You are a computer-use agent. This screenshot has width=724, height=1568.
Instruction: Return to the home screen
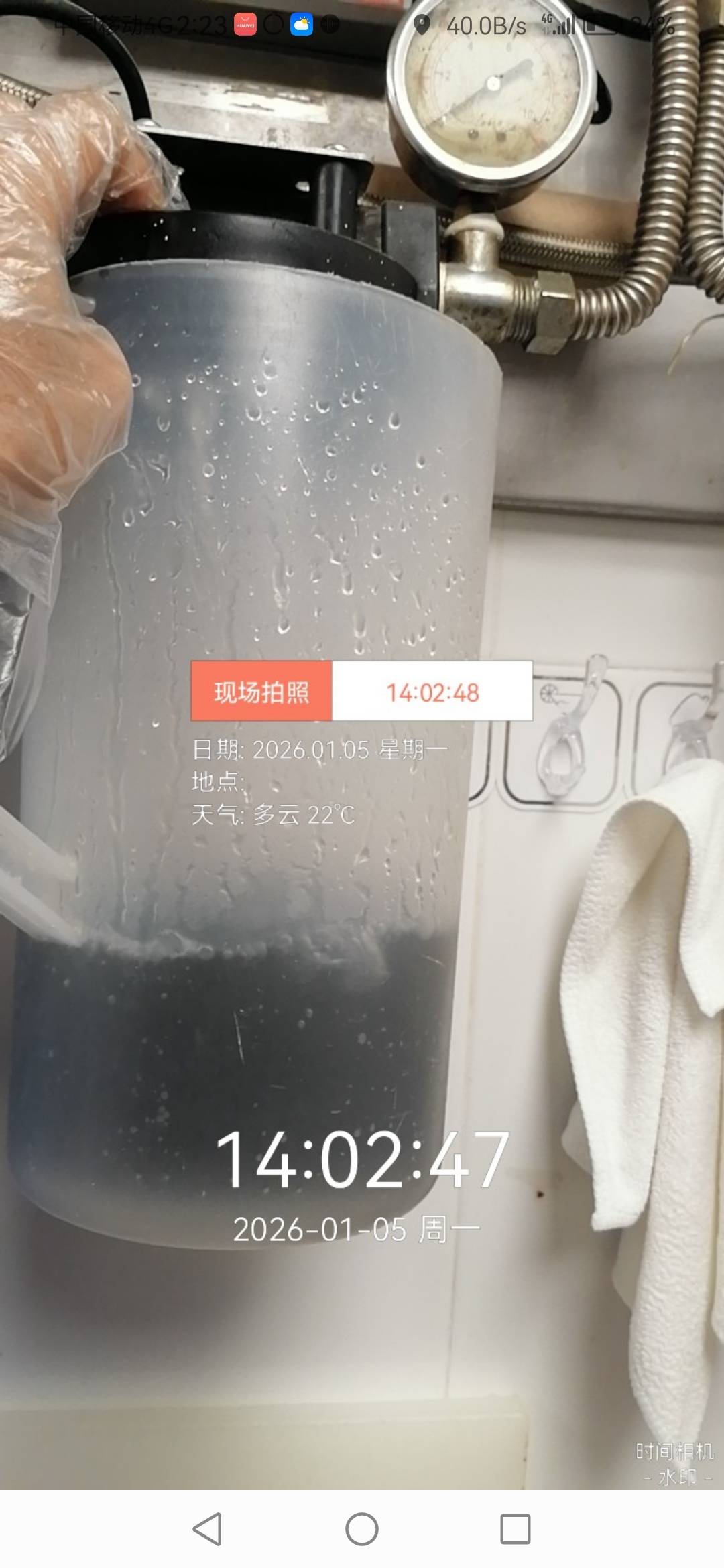362,1529
